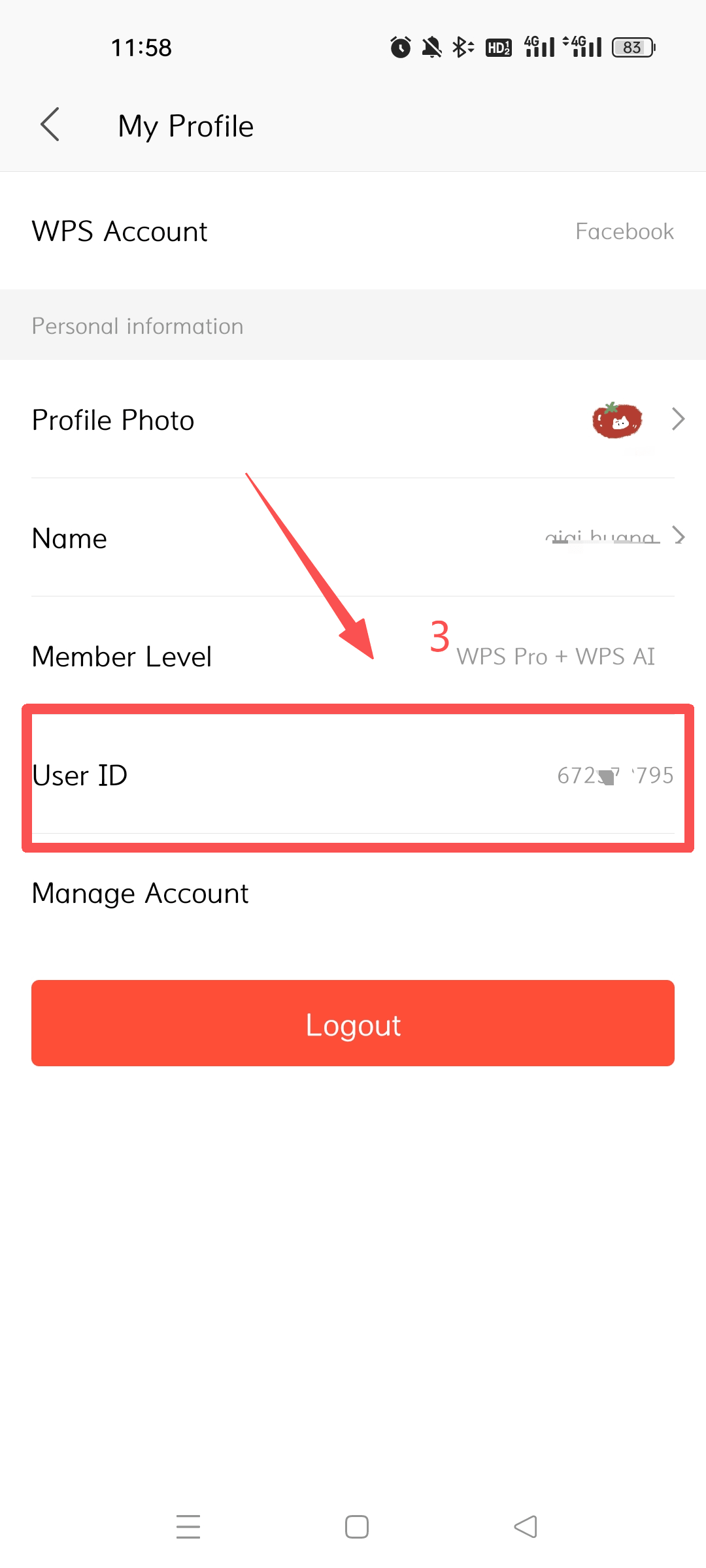Tap the User ID row
Viewport: 706px width, 1568px height.
point(353,776)
